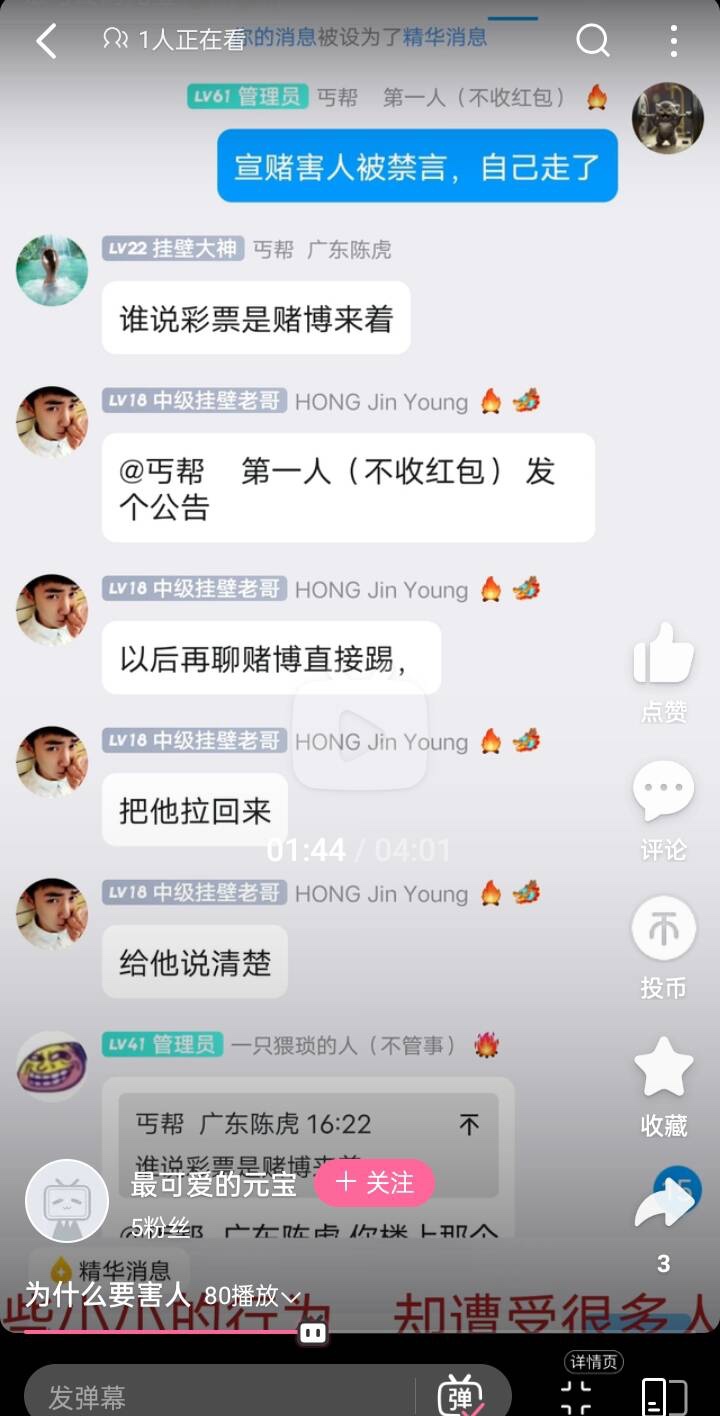Expand the video title 为什么要害人
720x1416 pixels.
pos(291,1298)
